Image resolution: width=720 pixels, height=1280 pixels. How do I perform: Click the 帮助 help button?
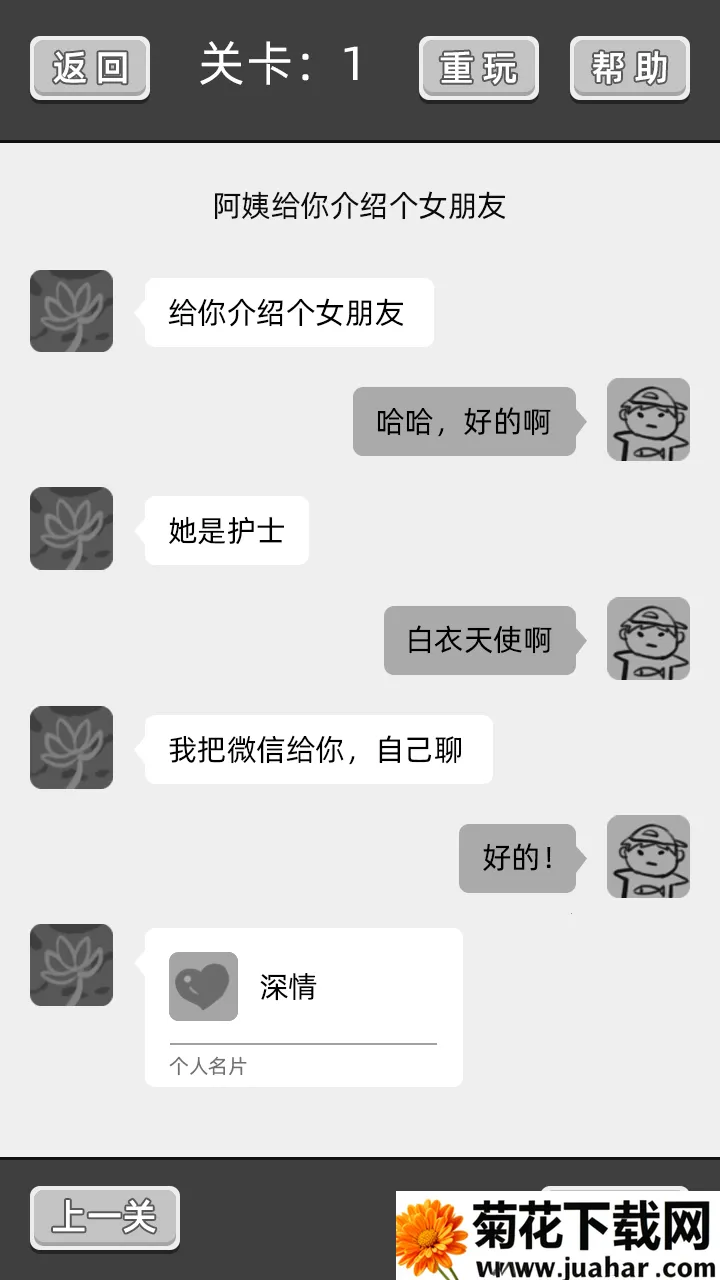pos(628,69)
